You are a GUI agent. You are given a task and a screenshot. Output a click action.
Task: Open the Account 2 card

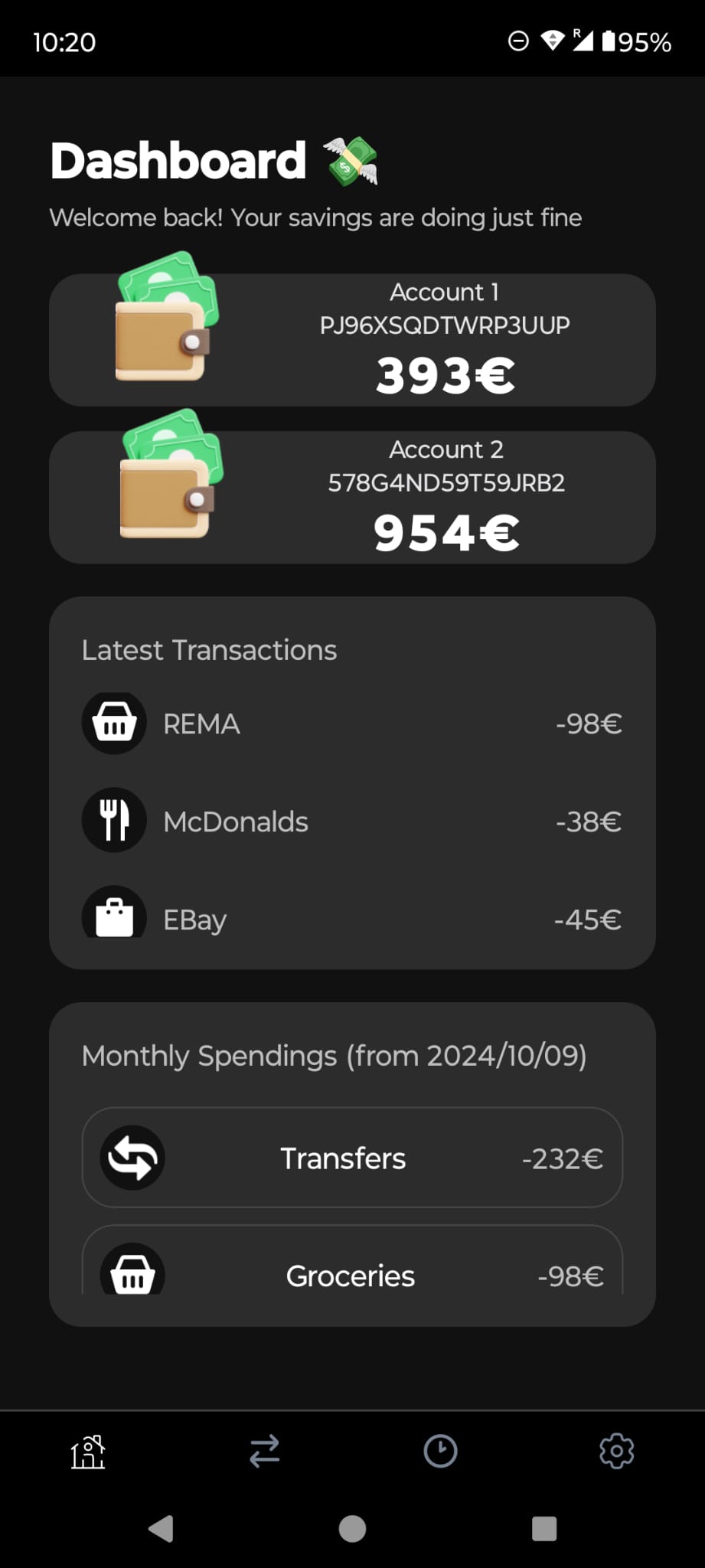coord(352,498)
